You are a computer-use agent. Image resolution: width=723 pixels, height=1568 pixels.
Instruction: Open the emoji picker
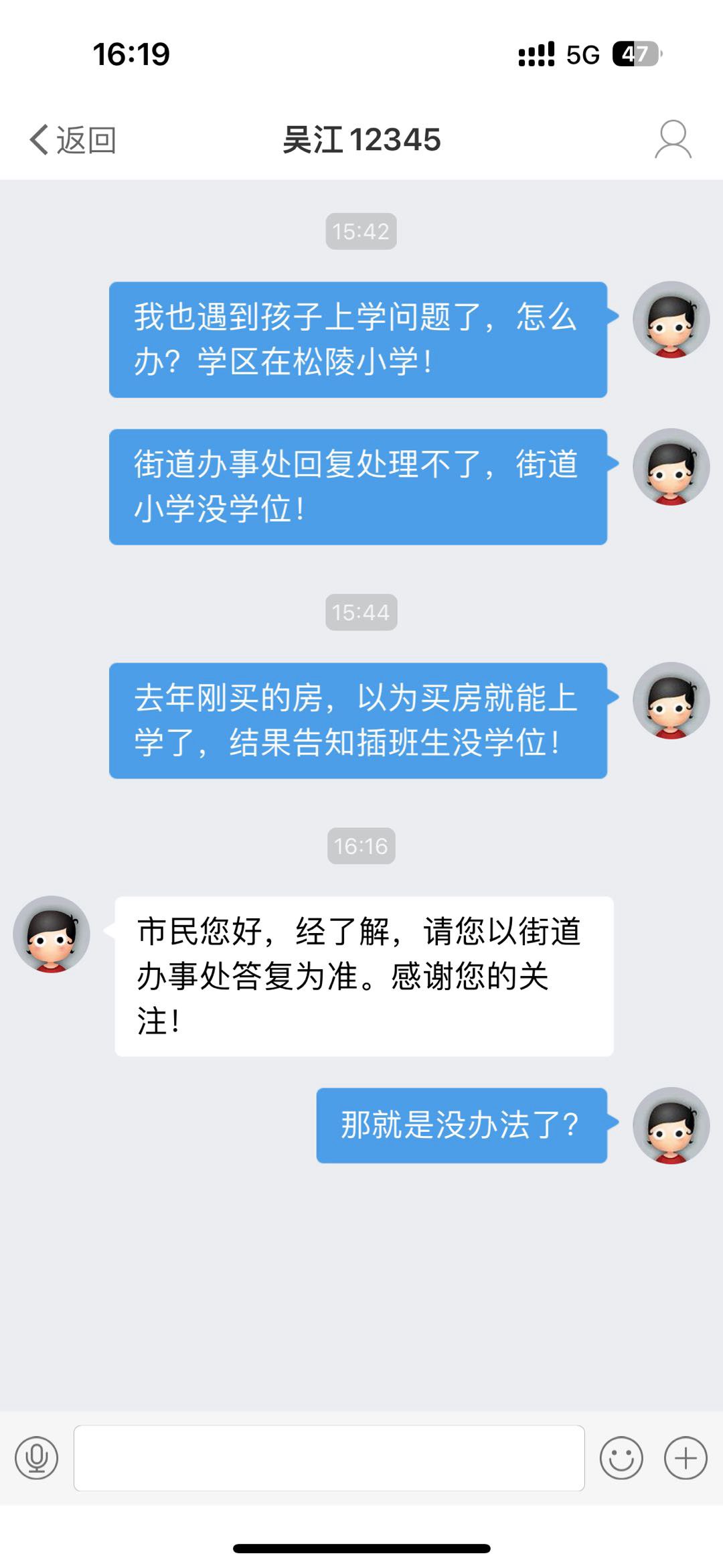[621, 1458]
